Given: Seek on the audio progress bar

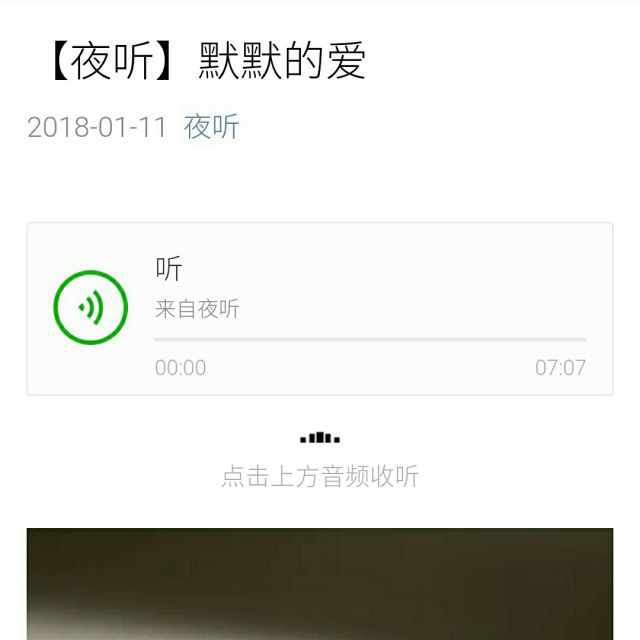Looking at the screenshot, I should coord(370,340).
